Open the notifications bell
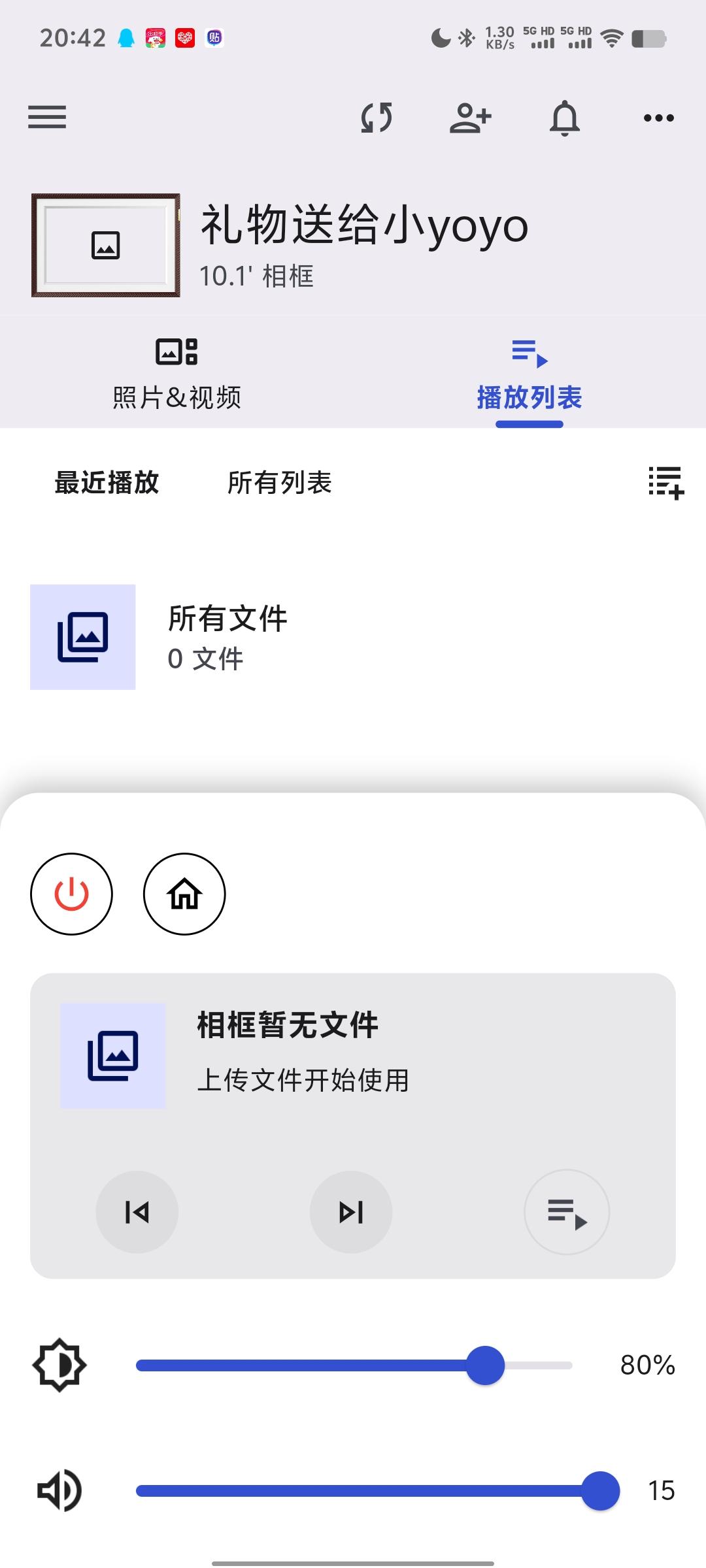 point(565,118)
